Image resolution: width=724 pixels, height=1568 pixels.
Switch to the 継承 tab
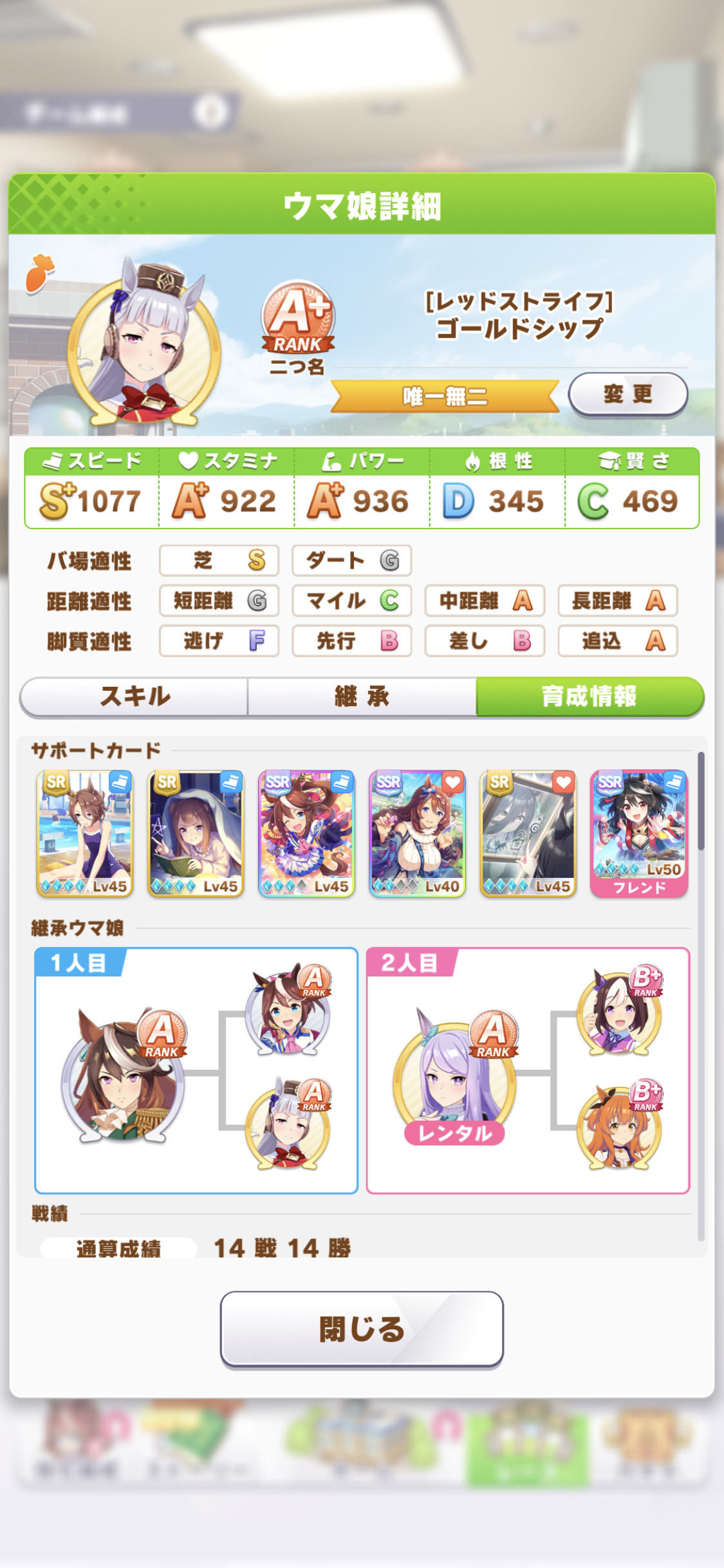point(362,696)
